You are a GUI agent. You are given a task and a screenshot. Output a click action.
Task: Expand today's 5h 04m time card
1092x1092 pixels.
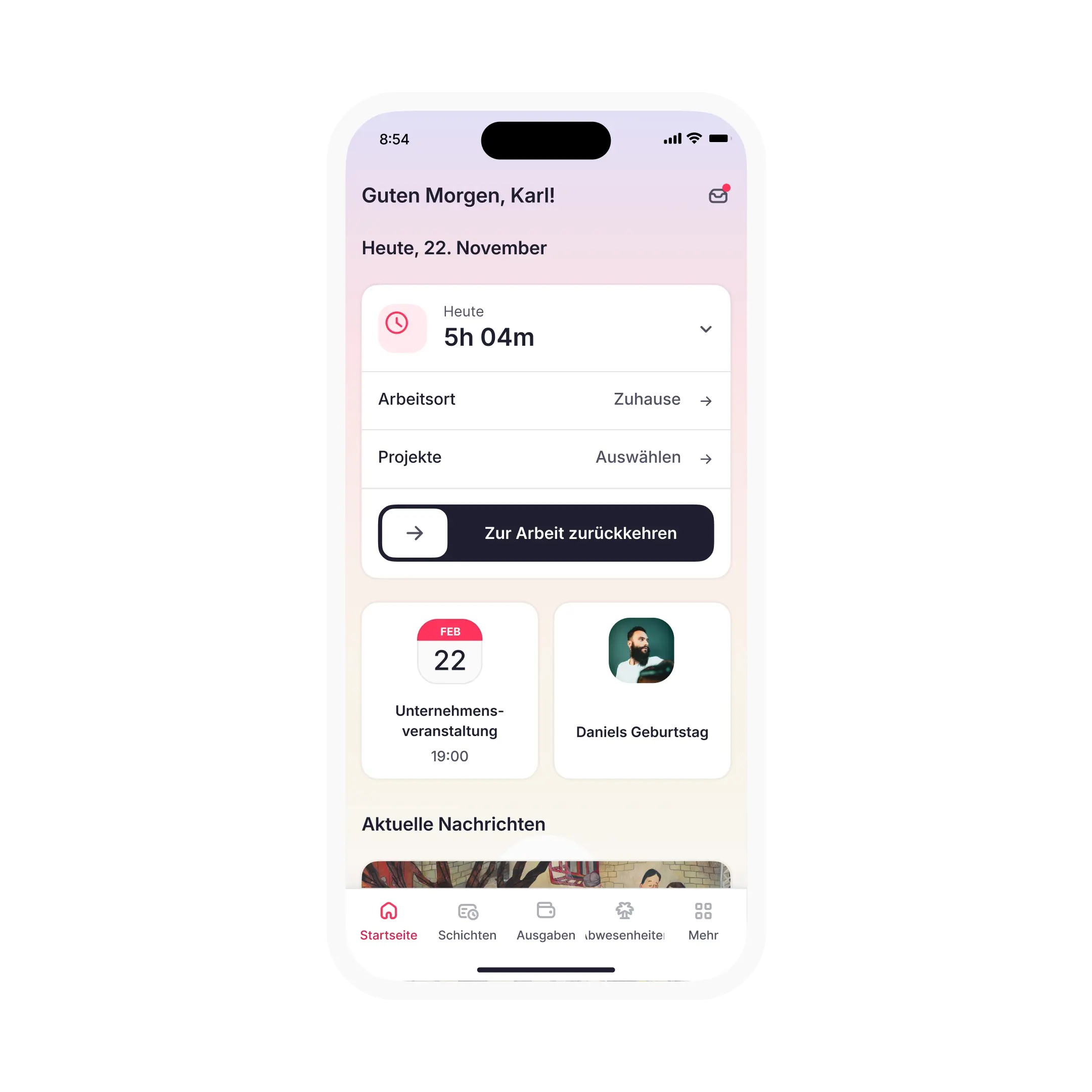[x=705, y=329]
